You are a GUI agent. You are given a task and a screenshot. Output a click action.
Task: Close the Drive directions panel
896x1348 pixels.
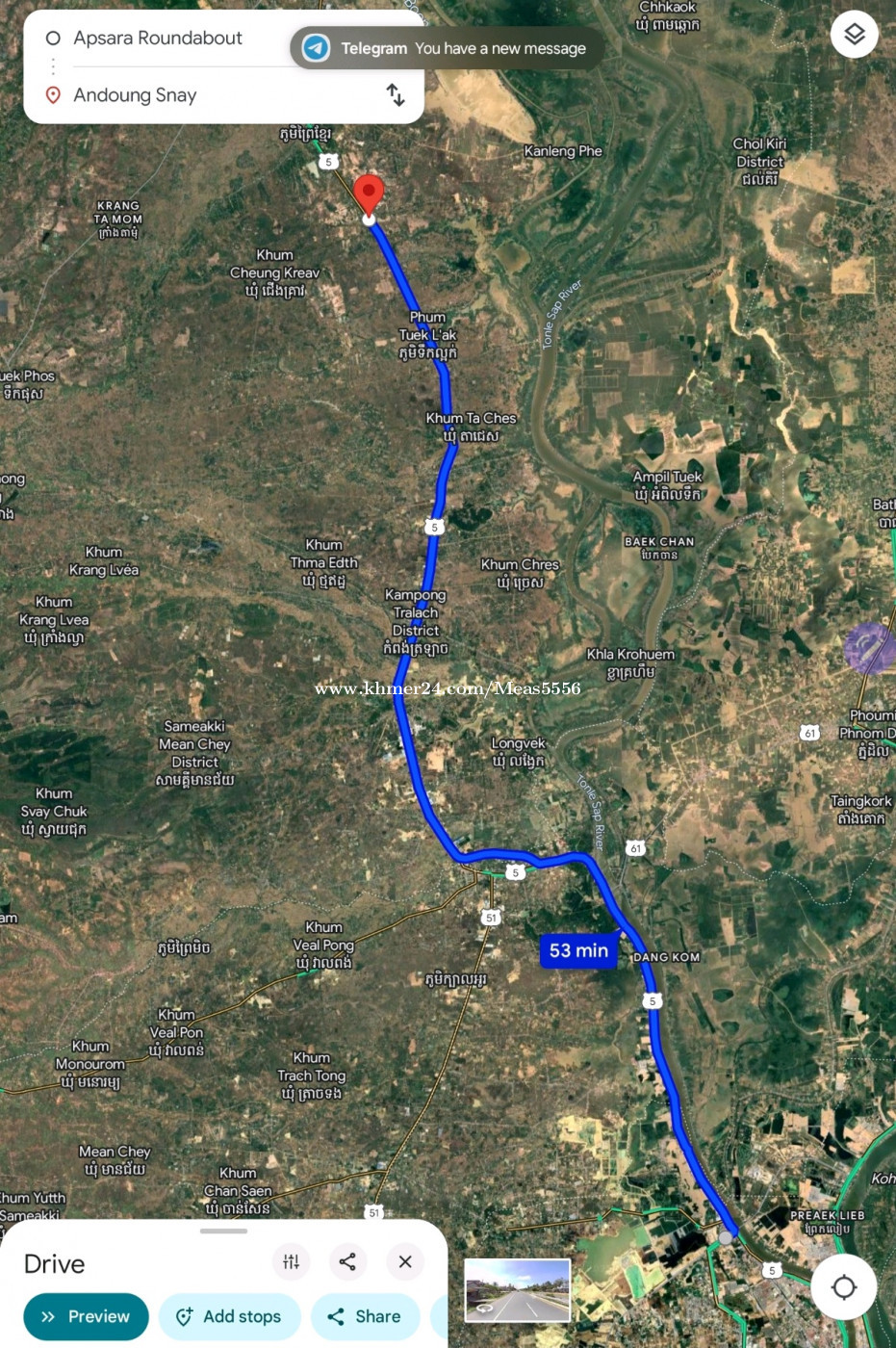click(x=405, y=1261)
